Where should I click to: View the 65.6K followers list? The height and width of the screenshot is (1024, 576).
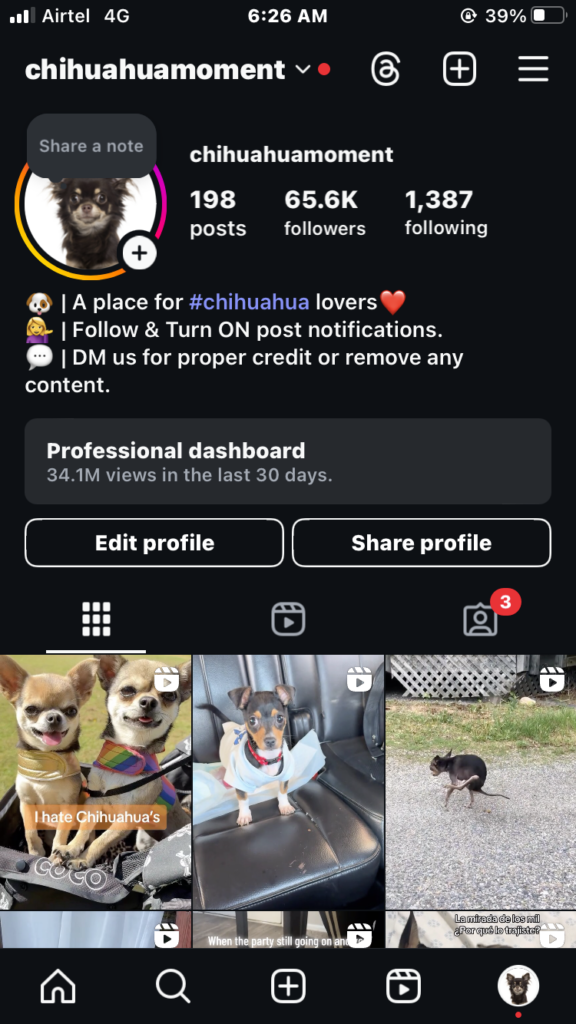(x=325, y=213)
